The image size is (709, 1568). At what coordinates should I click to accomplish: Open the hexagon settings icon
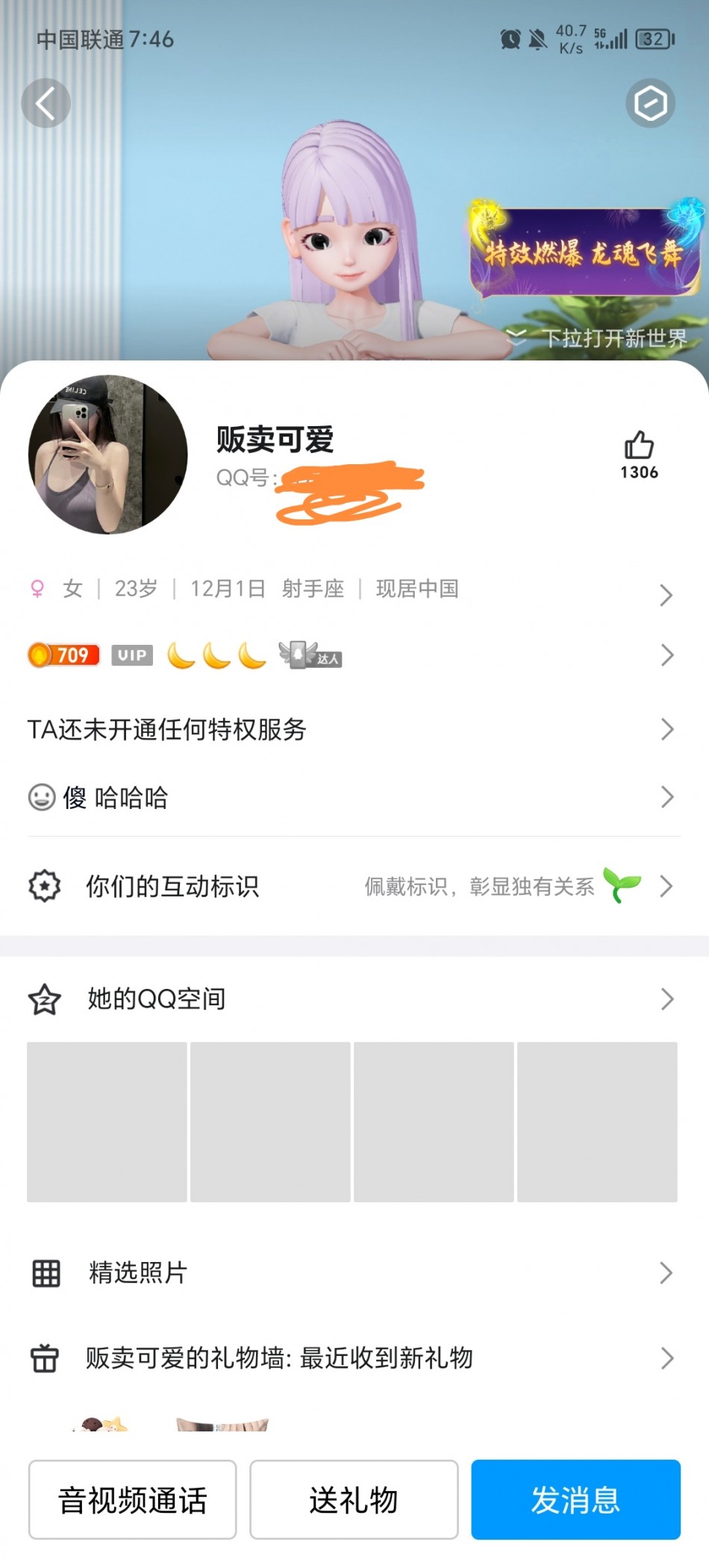coord(650,103)
